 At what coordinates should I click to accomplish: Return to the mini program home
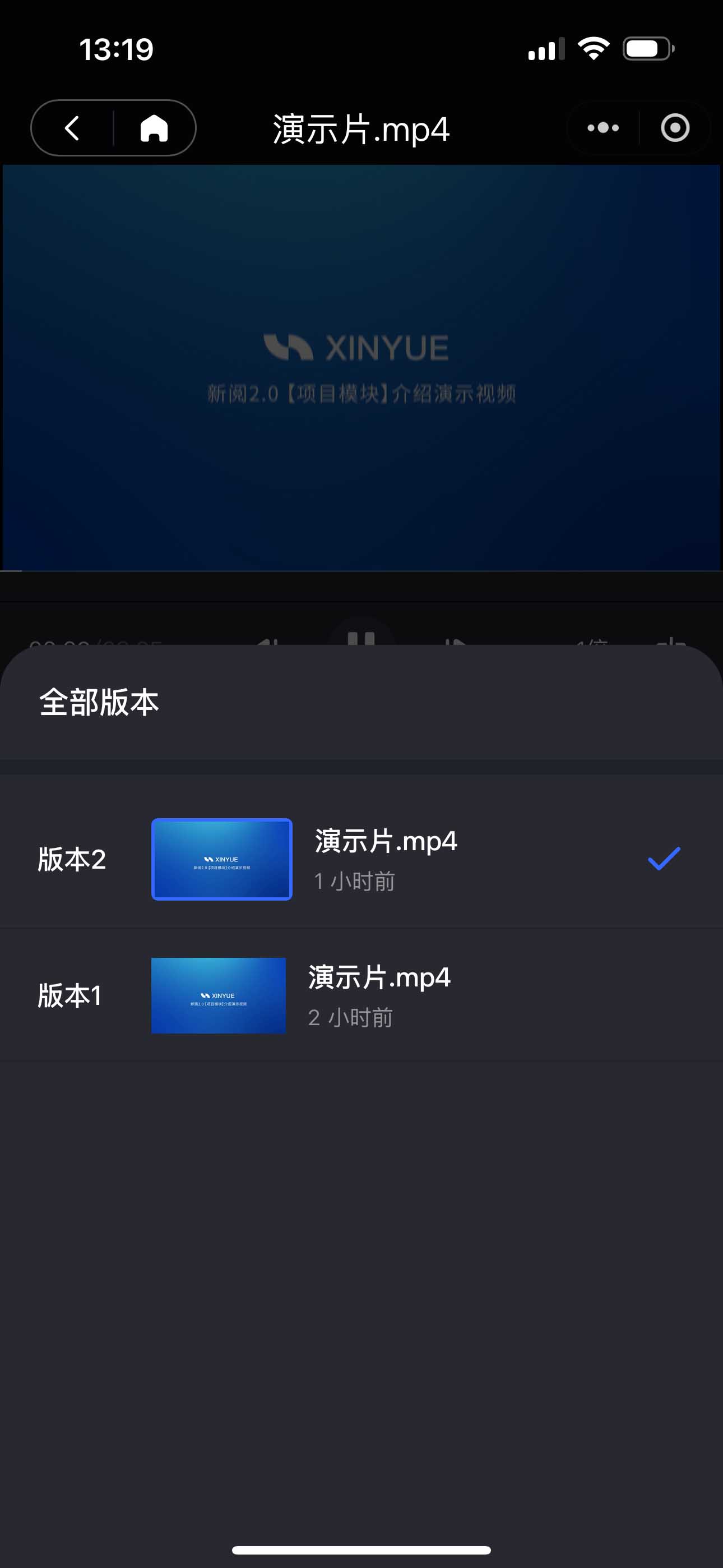[x=154, y=128]
